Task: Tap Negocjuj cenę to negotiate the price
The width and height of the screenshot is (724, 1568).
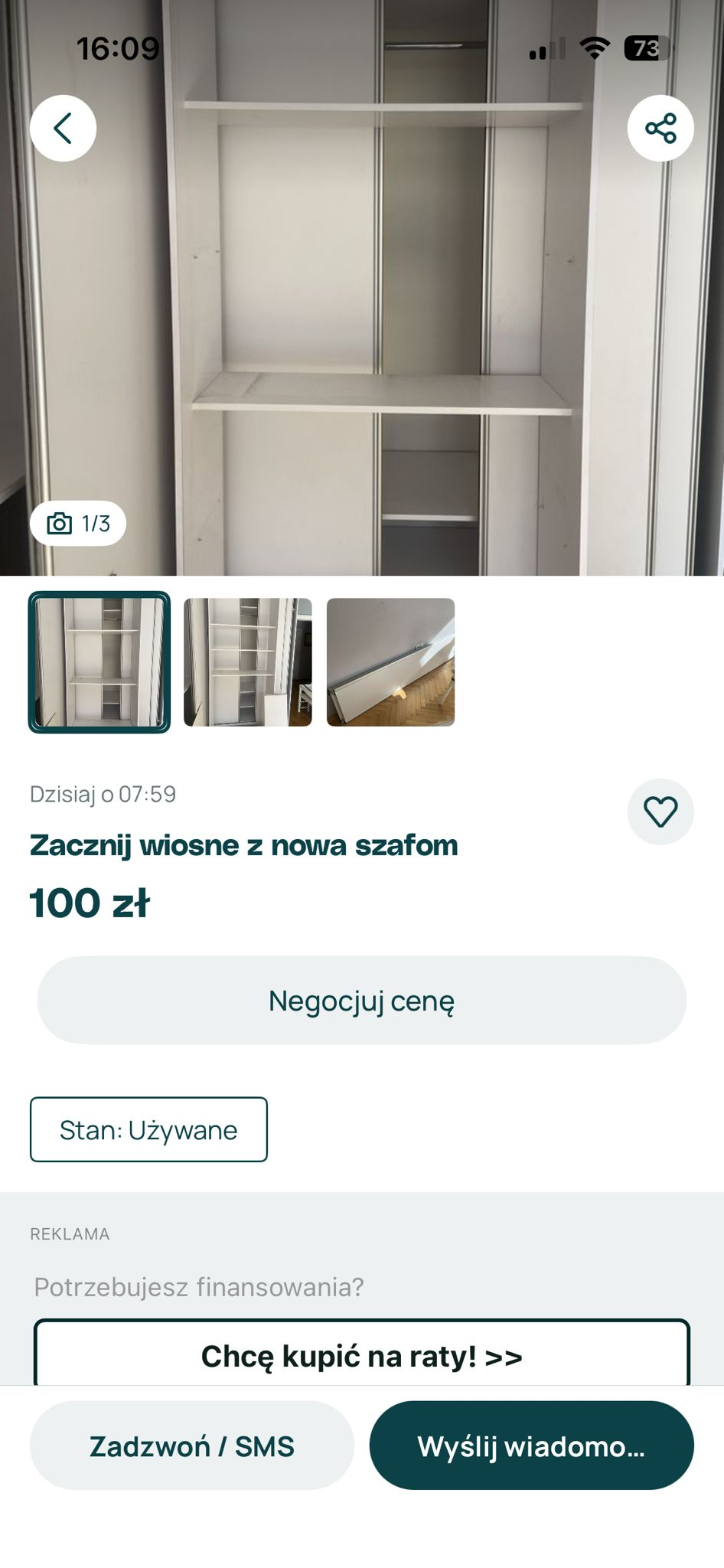Action: [x=362, y=1000]
